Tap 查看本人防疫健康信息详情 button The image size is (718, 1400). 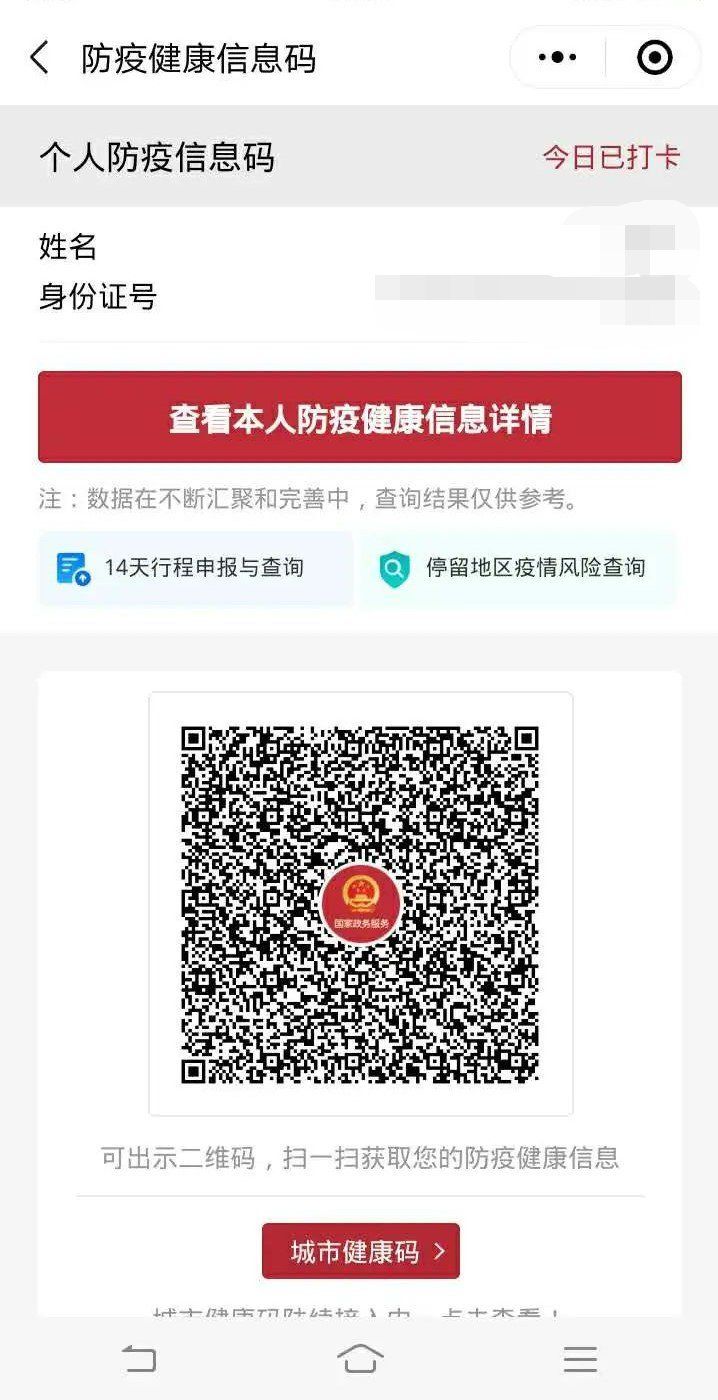pyautogui.click(x=360, y=418)
